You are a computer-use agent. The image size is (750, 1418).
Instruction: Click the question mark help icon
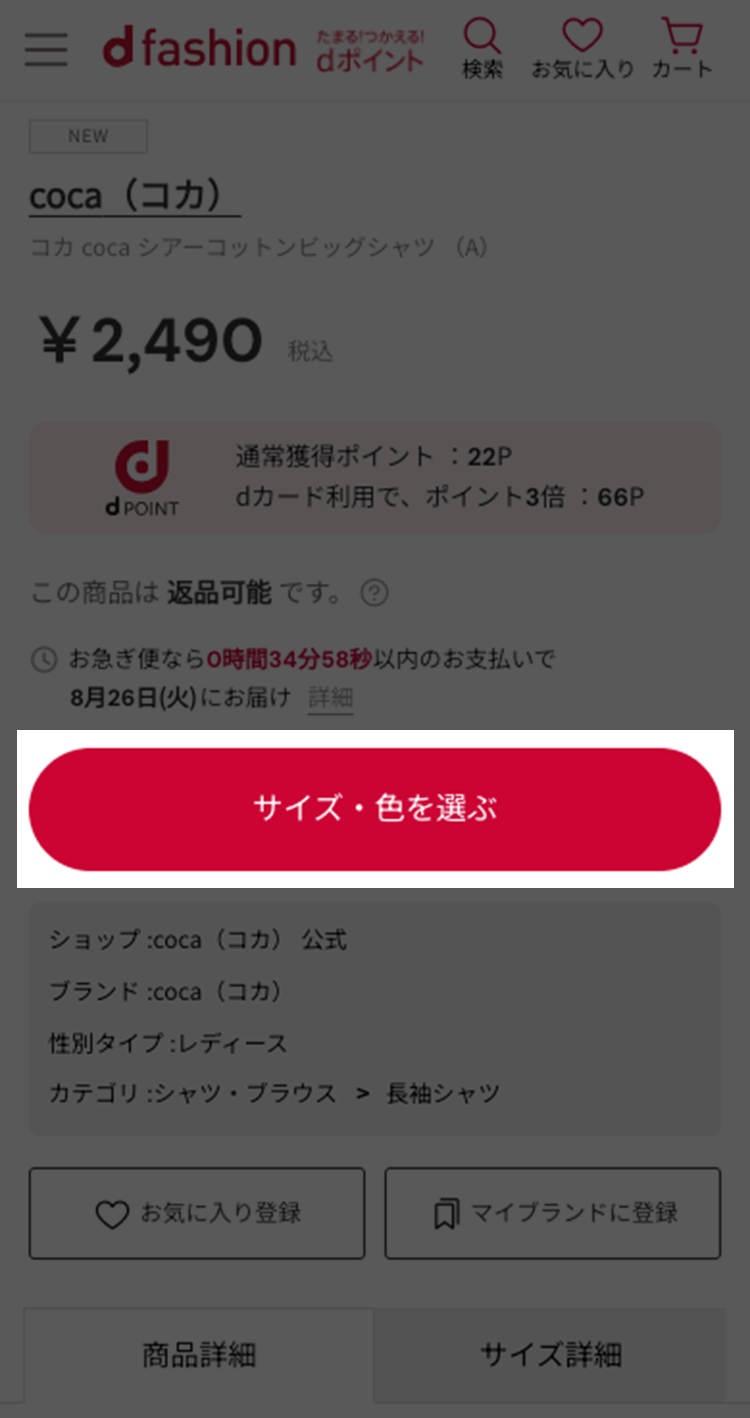point(373,594)
